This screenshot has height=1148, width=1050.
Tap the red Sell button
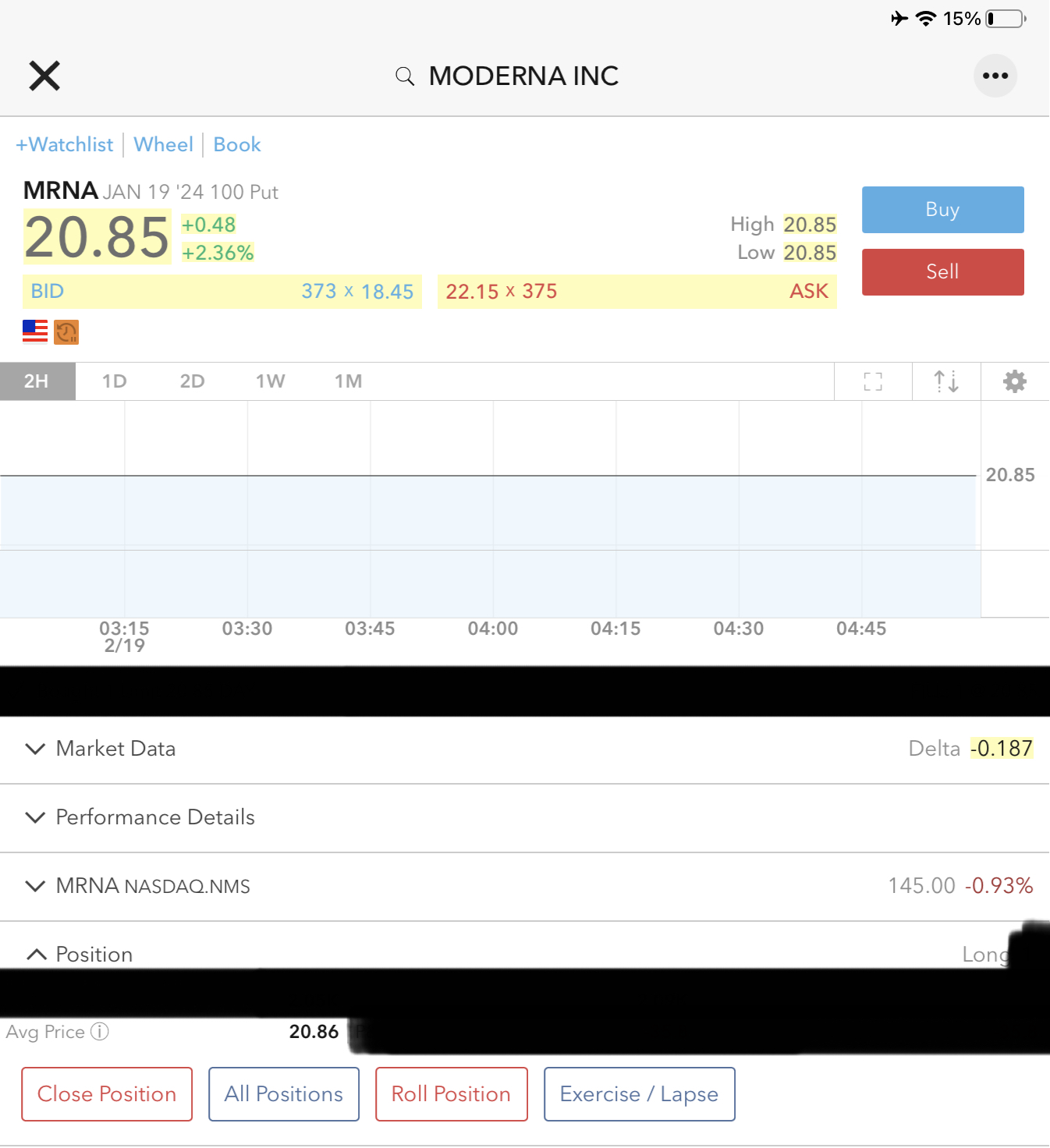pyautogui.click(x=942, y=272)
